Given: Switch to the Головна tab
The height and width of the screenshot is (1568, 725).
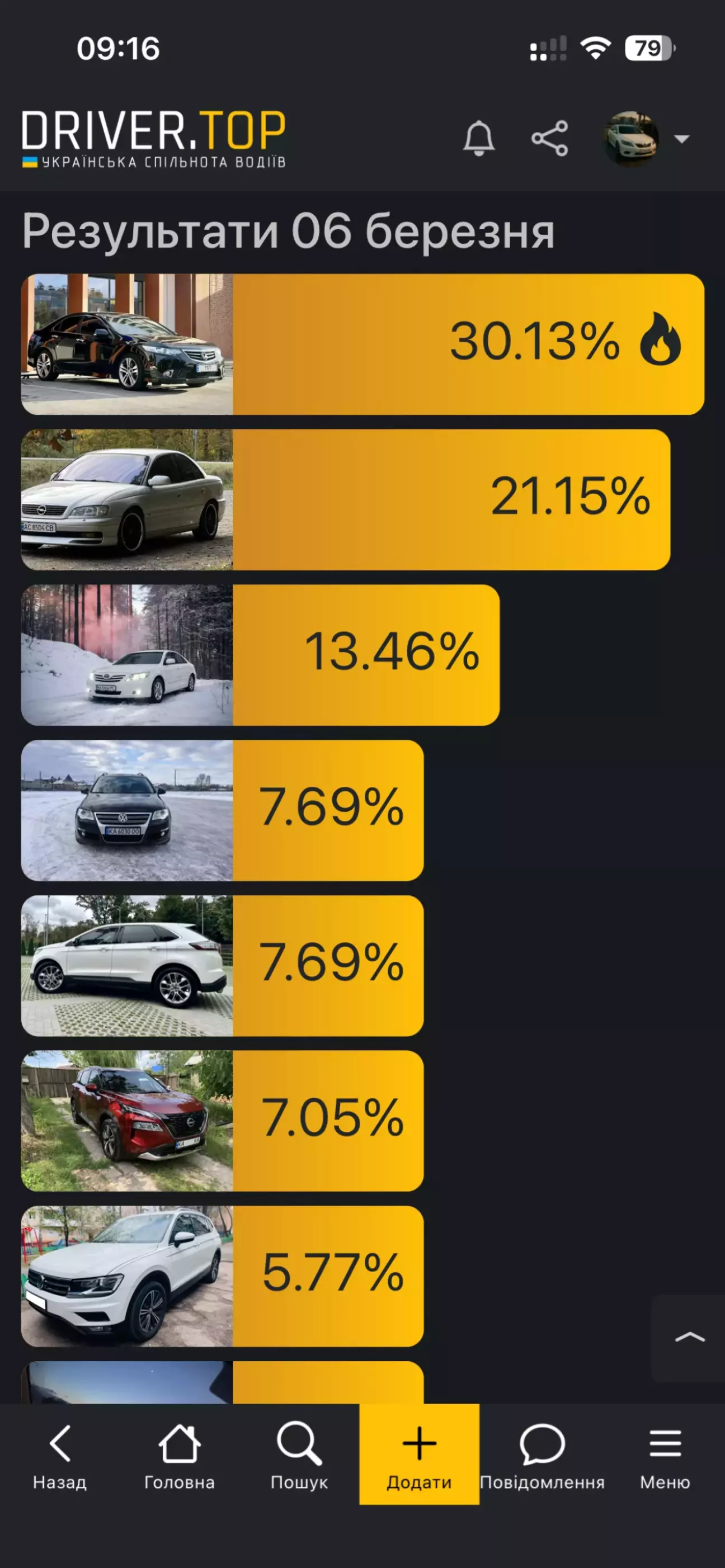Looking at the screenshot, I should tap(179, 1456).
